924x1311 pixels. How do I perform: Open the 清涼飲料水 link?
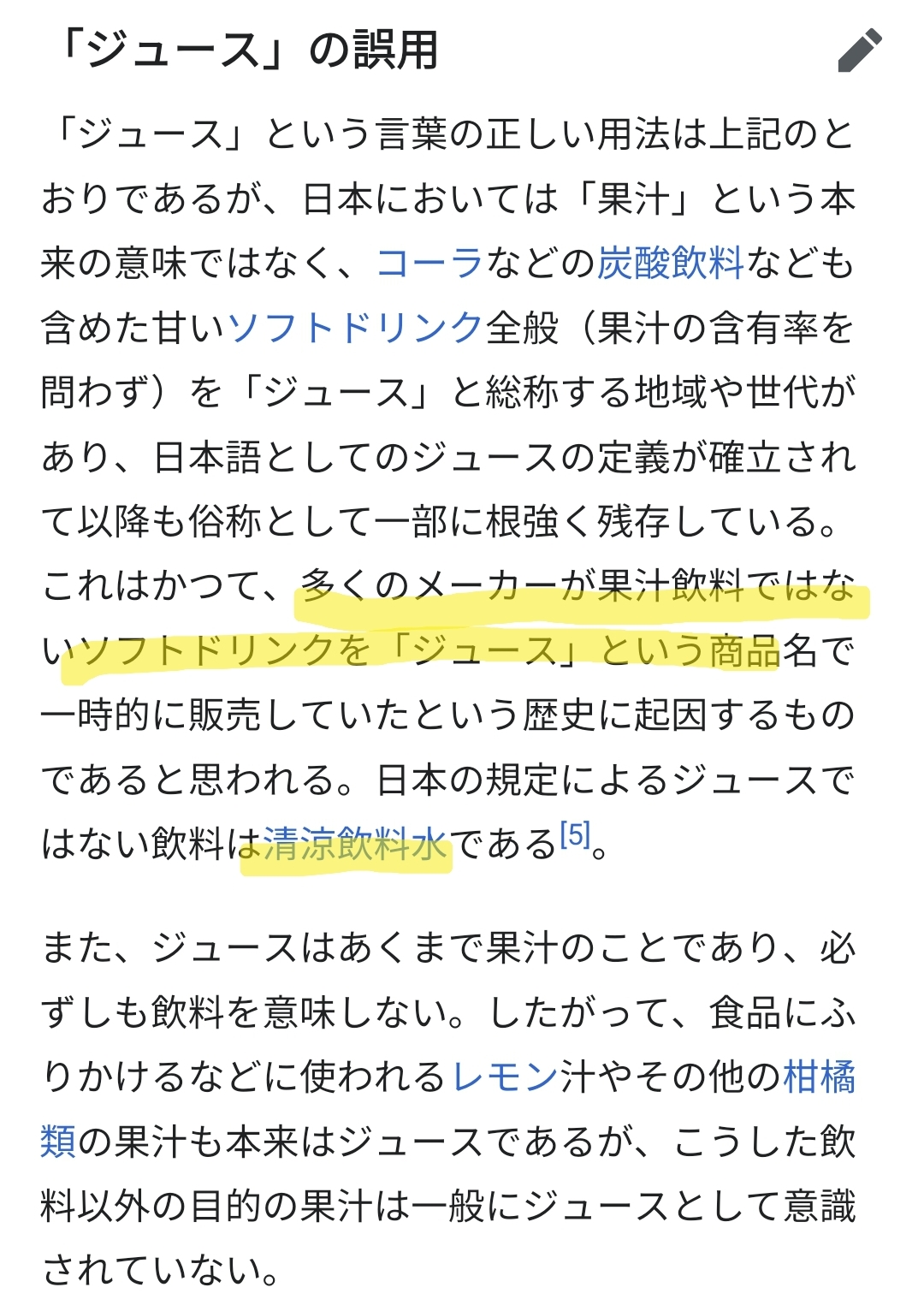[355, 845]
